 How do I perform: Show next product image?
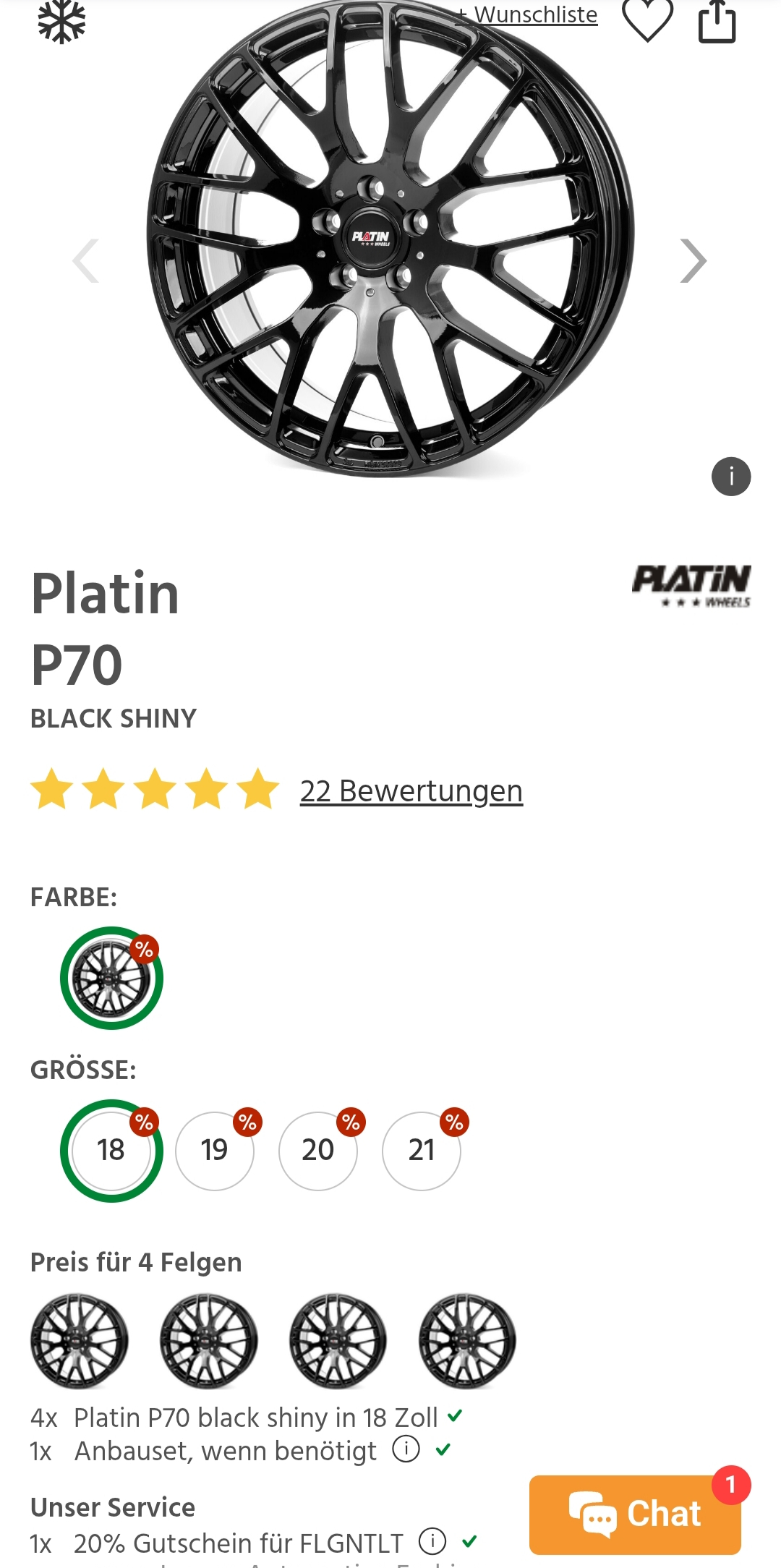693,260
